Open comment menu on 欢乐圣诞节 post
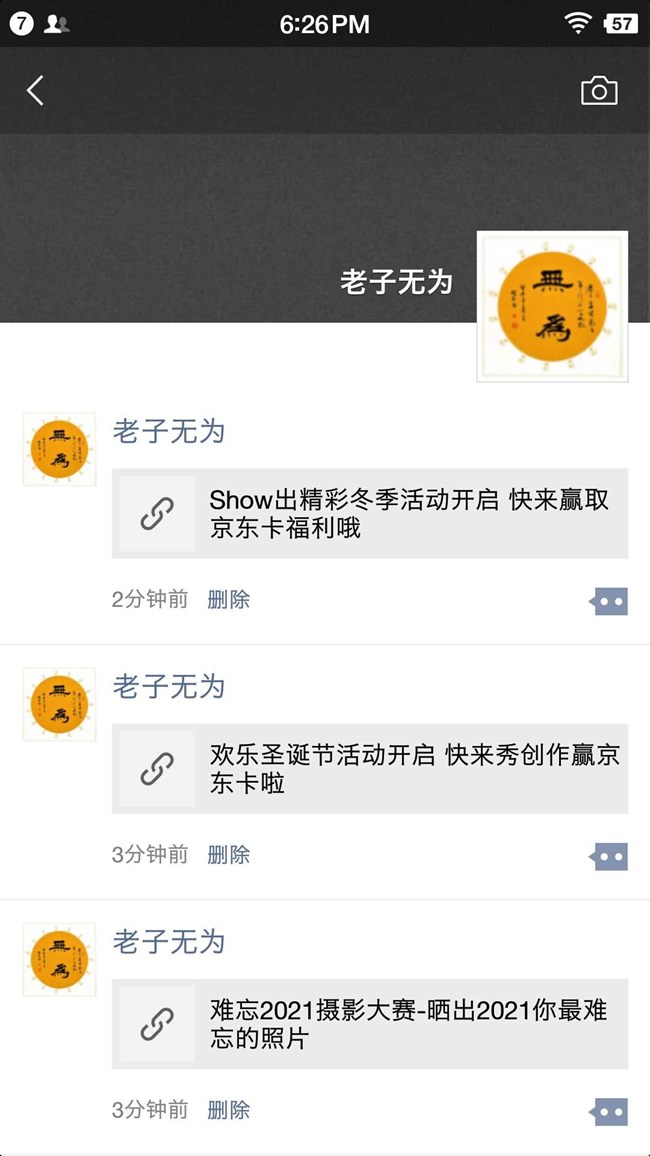650x1156 pixels. (609, 856)
